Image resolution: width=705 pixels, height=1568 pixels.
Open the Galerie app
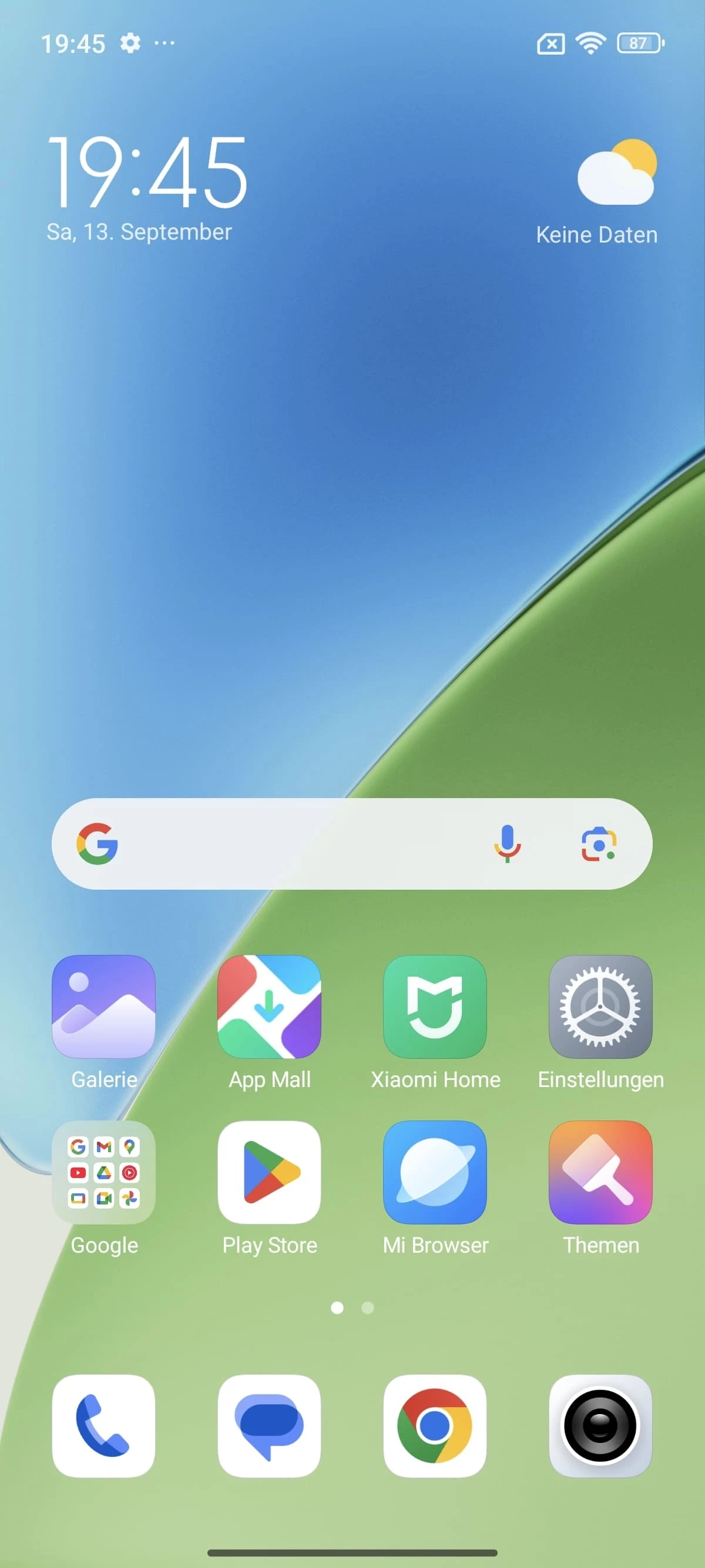click(x=103, y=1006)
